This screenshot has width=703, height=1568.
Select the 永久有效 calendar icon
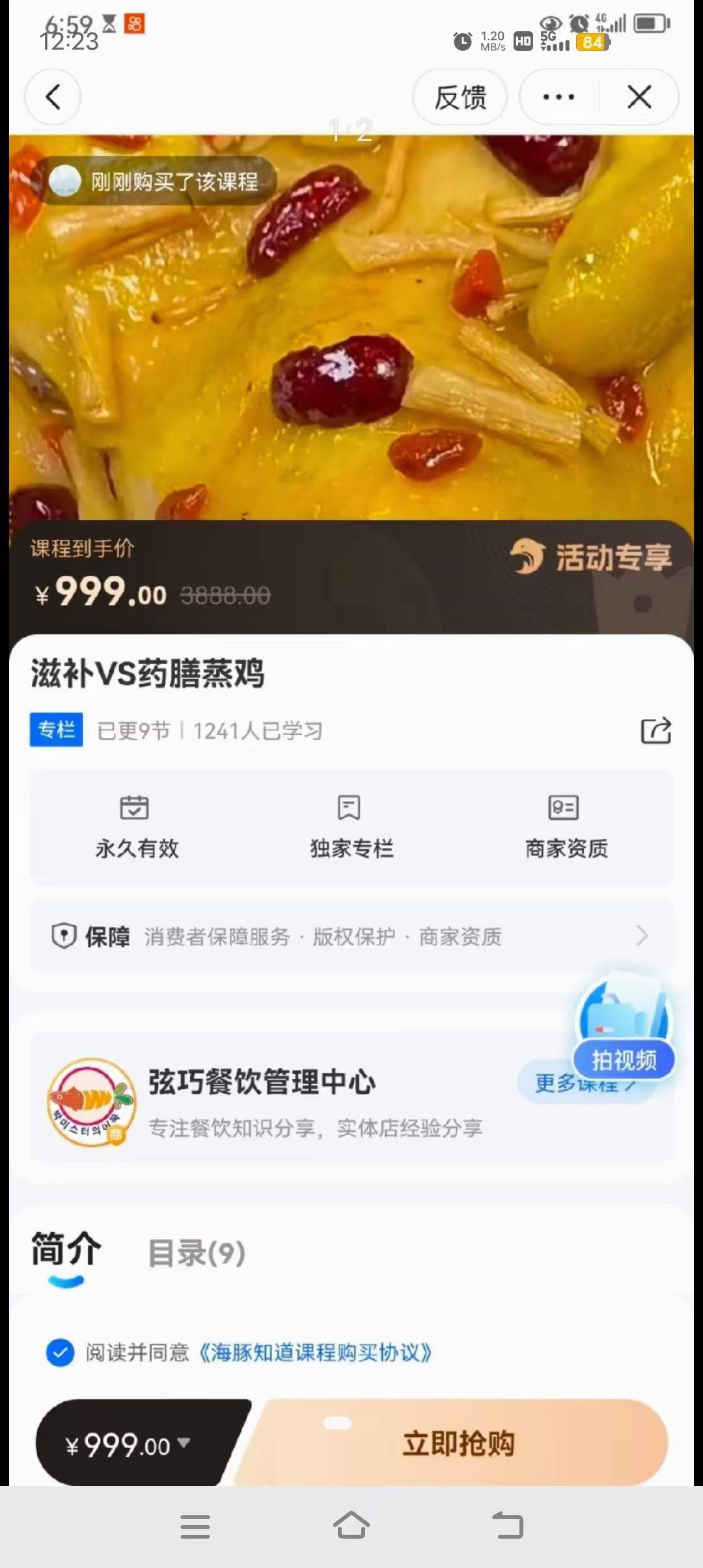tap(135, 808)
